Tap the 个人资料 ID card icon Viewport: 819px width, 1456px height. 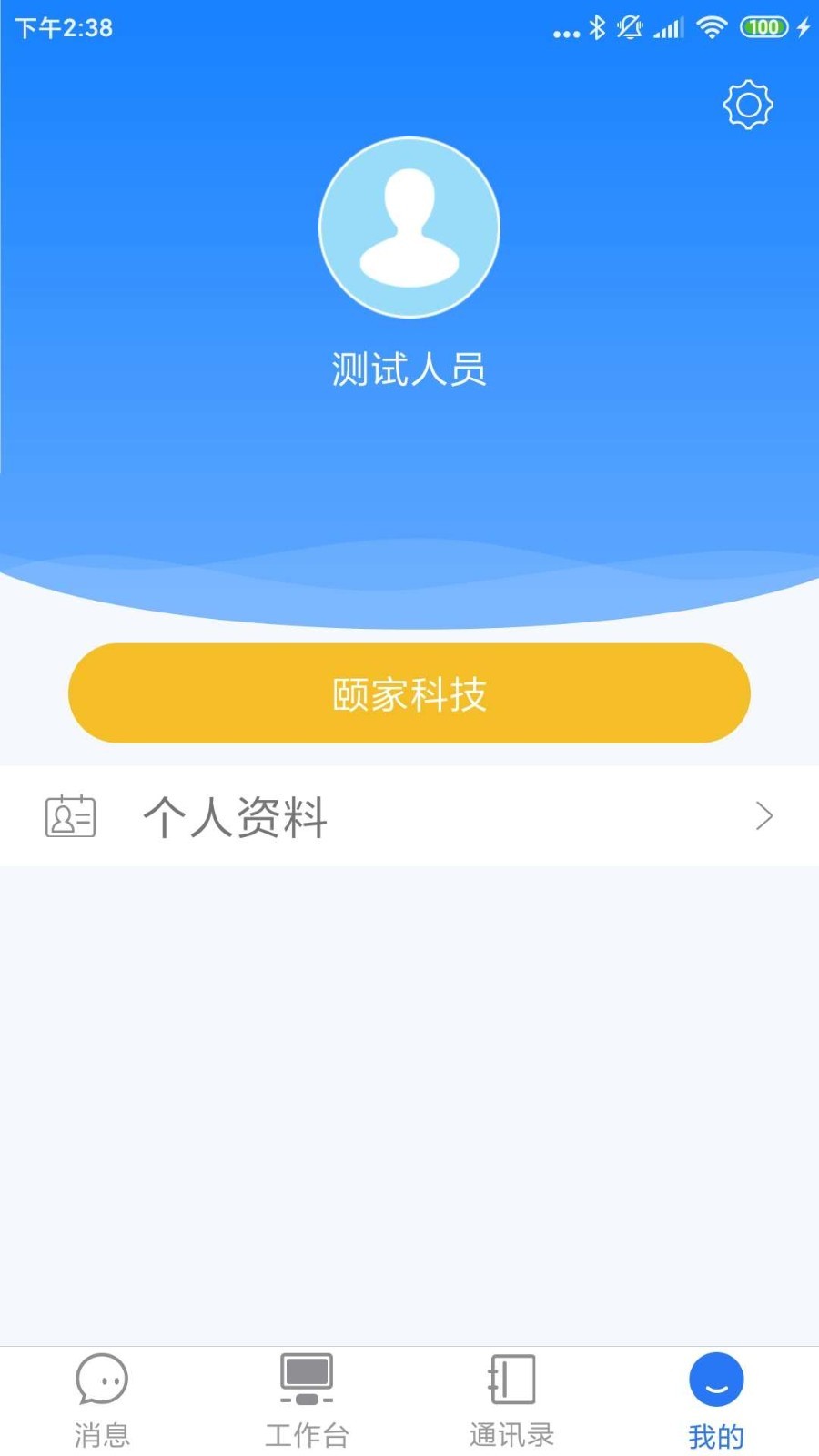point(71,815)
